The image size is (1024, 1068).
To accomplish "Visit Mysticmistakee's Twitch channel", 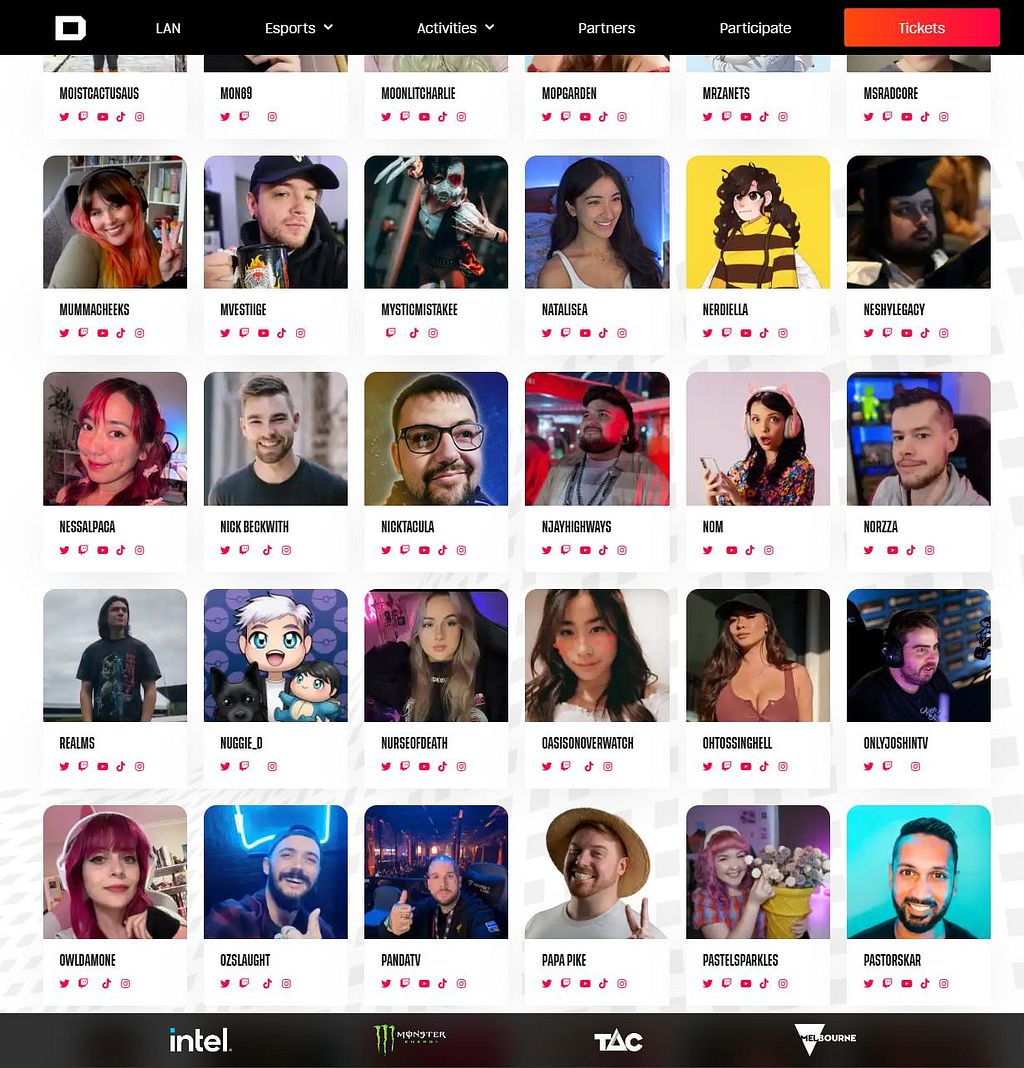I will tap(391, 333).
